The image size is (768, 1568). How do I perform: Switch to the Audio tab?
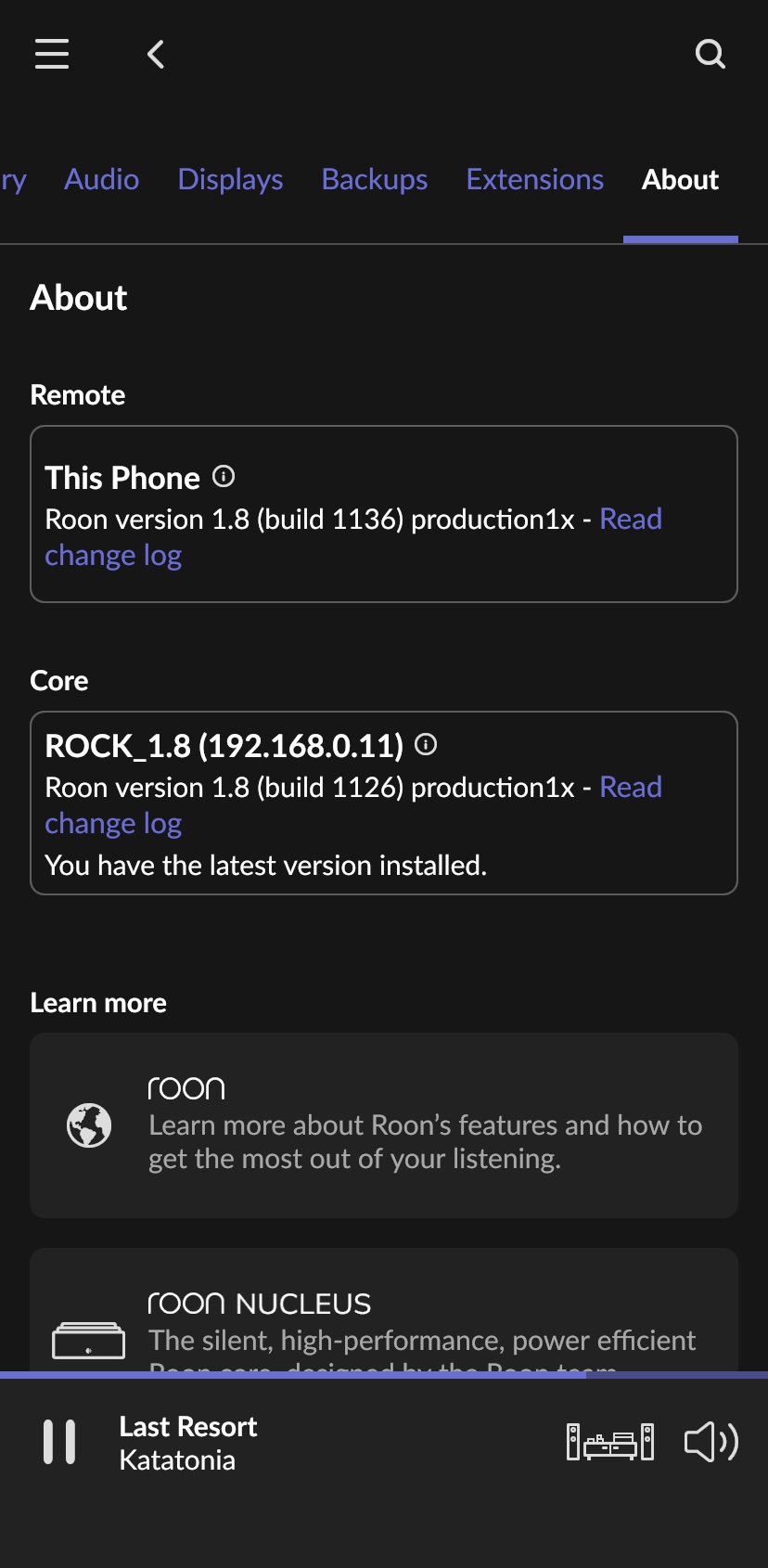(102, 179)
